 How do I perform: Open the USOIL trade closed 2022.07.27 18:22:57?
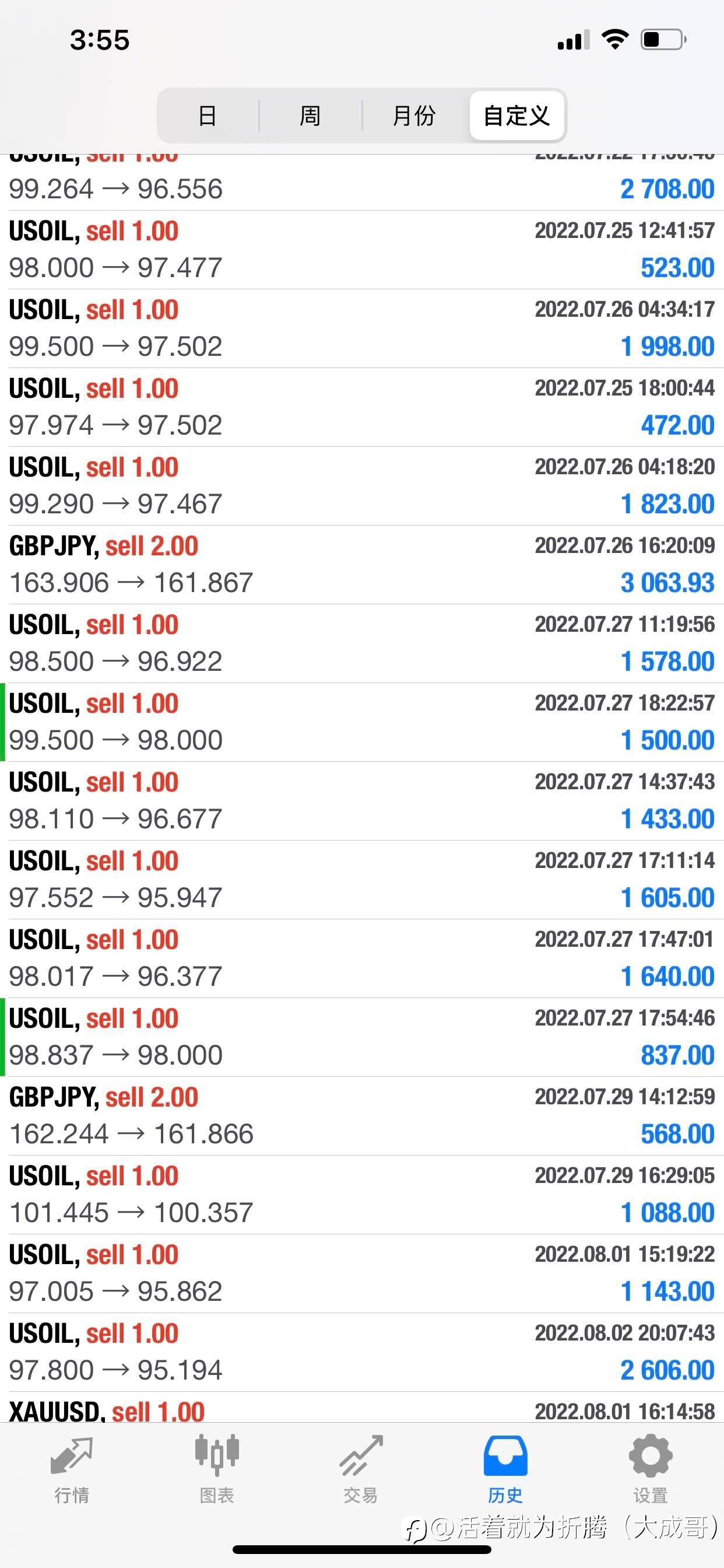click(361, 722)
